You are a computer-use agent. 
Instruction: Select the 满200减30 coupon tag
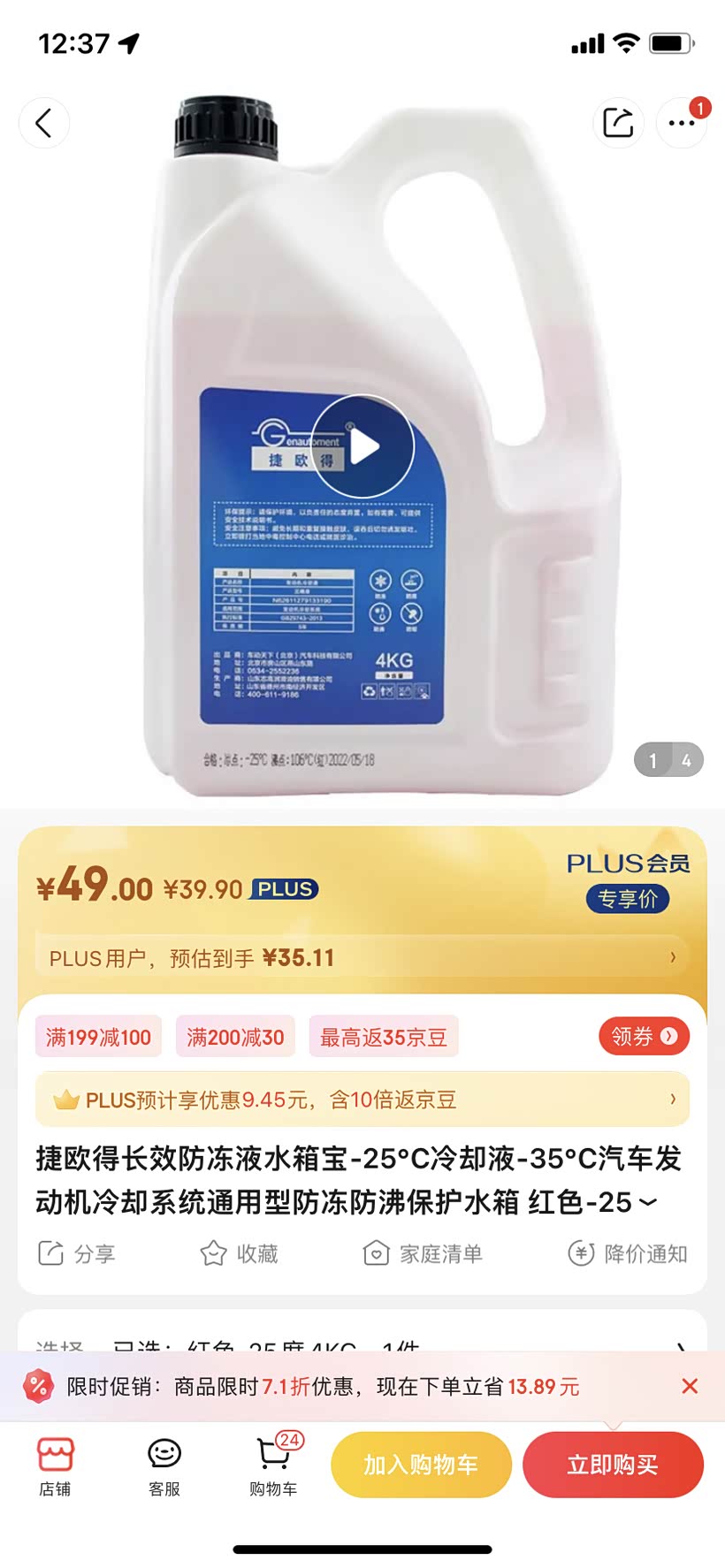[x=235, y=1036]
